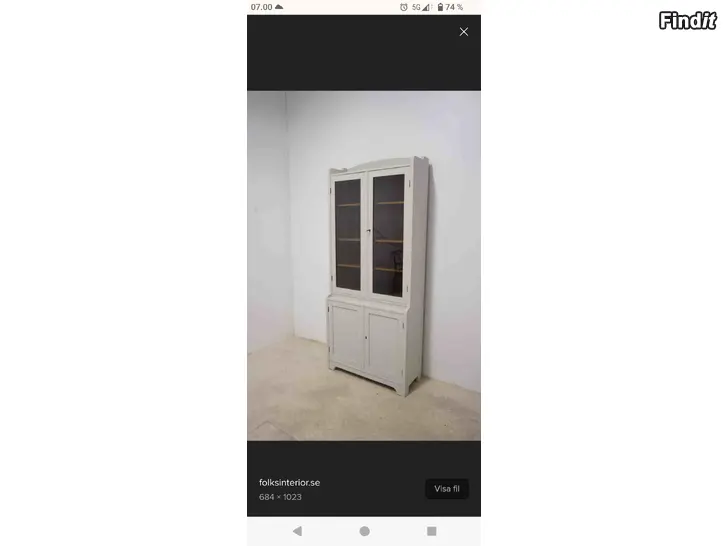728x546 pixels.
Task: Open the cabinet image full view
Action: [364, 265]
